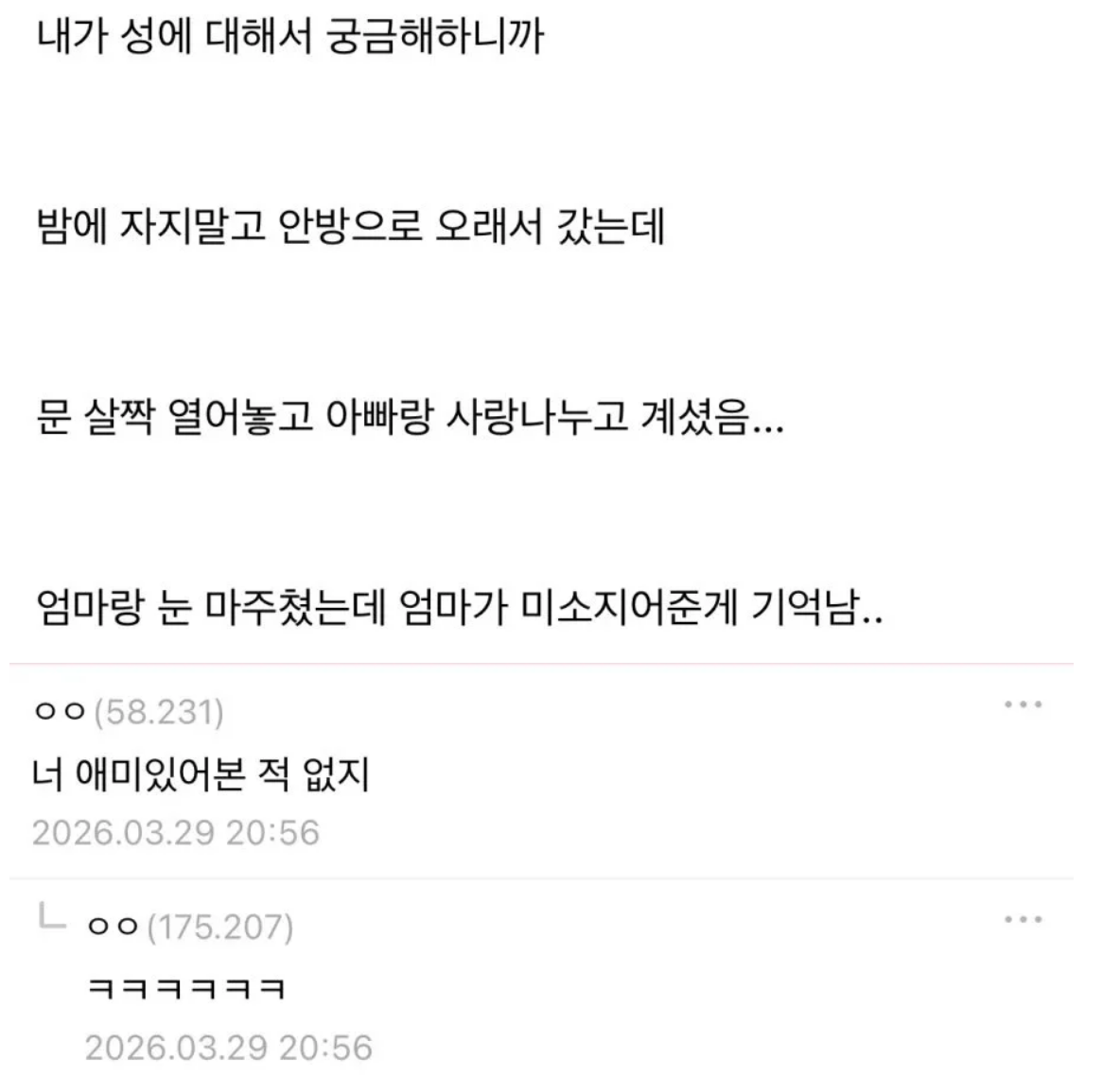Open options menu for reply by 175.207
This screenshot has width=1120, height=1076.
pos(1023,919)
